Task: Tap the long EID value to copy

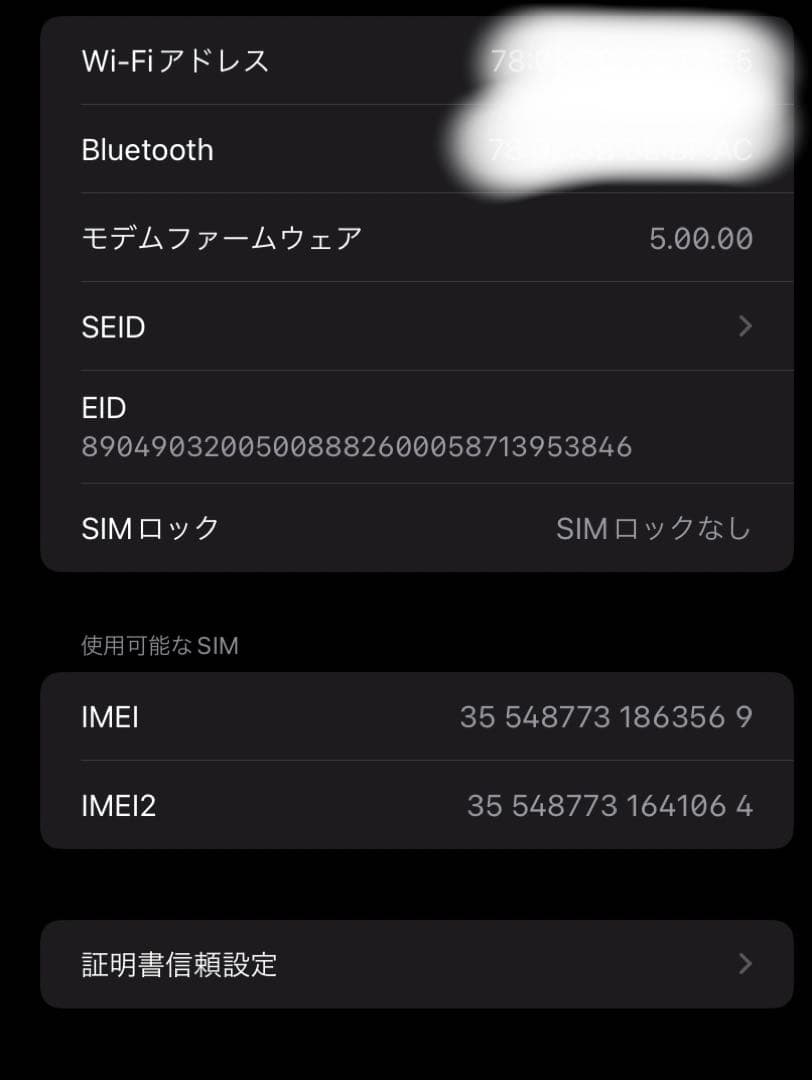Action: click(x=357, y=447)
